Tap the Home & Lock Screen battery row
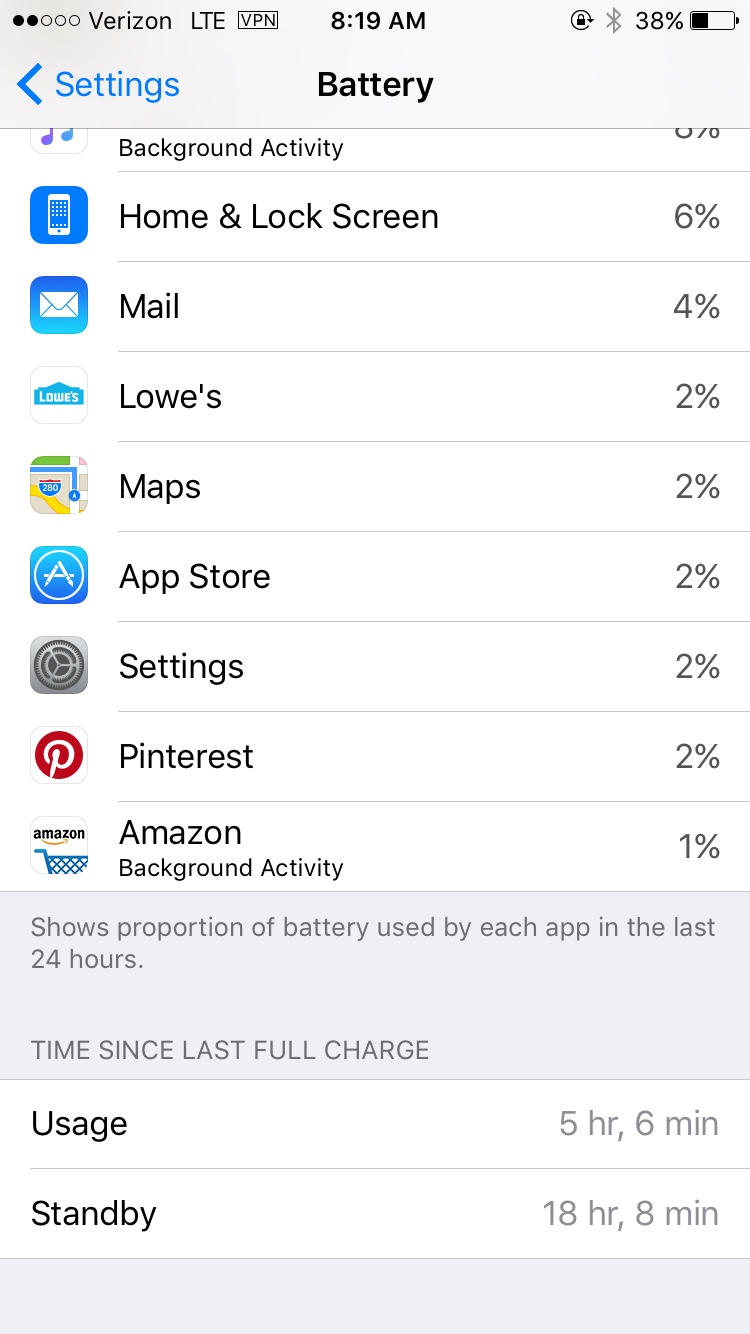The image size is (750, 1334). [x=375, y=216]
